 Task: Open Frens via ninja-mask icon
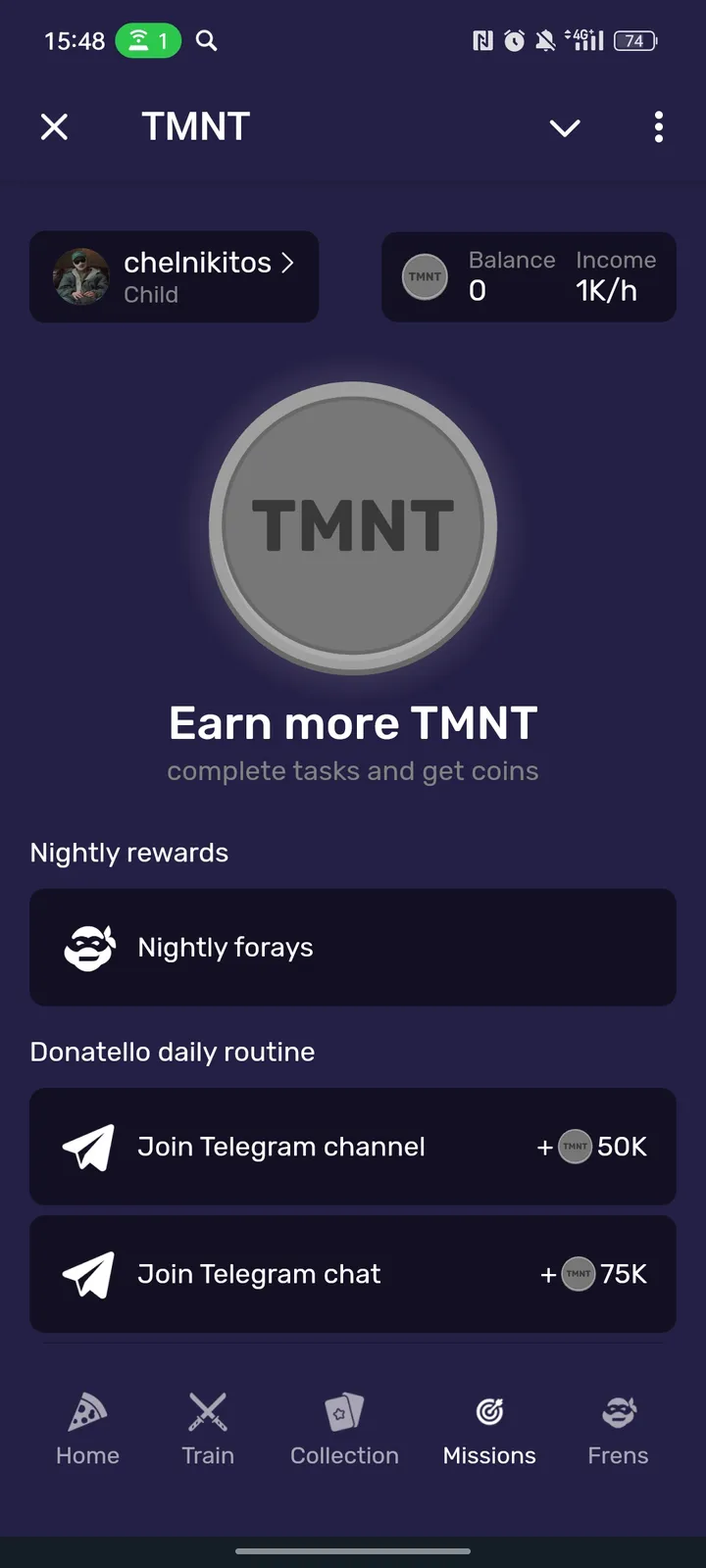(617, 1409)
